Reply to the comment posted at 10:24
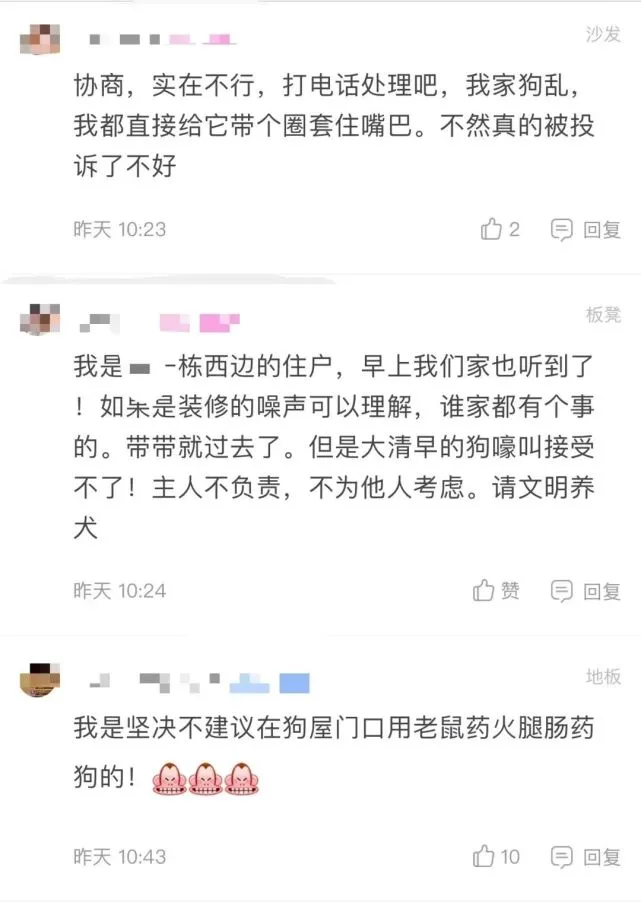 click(587, 591)
